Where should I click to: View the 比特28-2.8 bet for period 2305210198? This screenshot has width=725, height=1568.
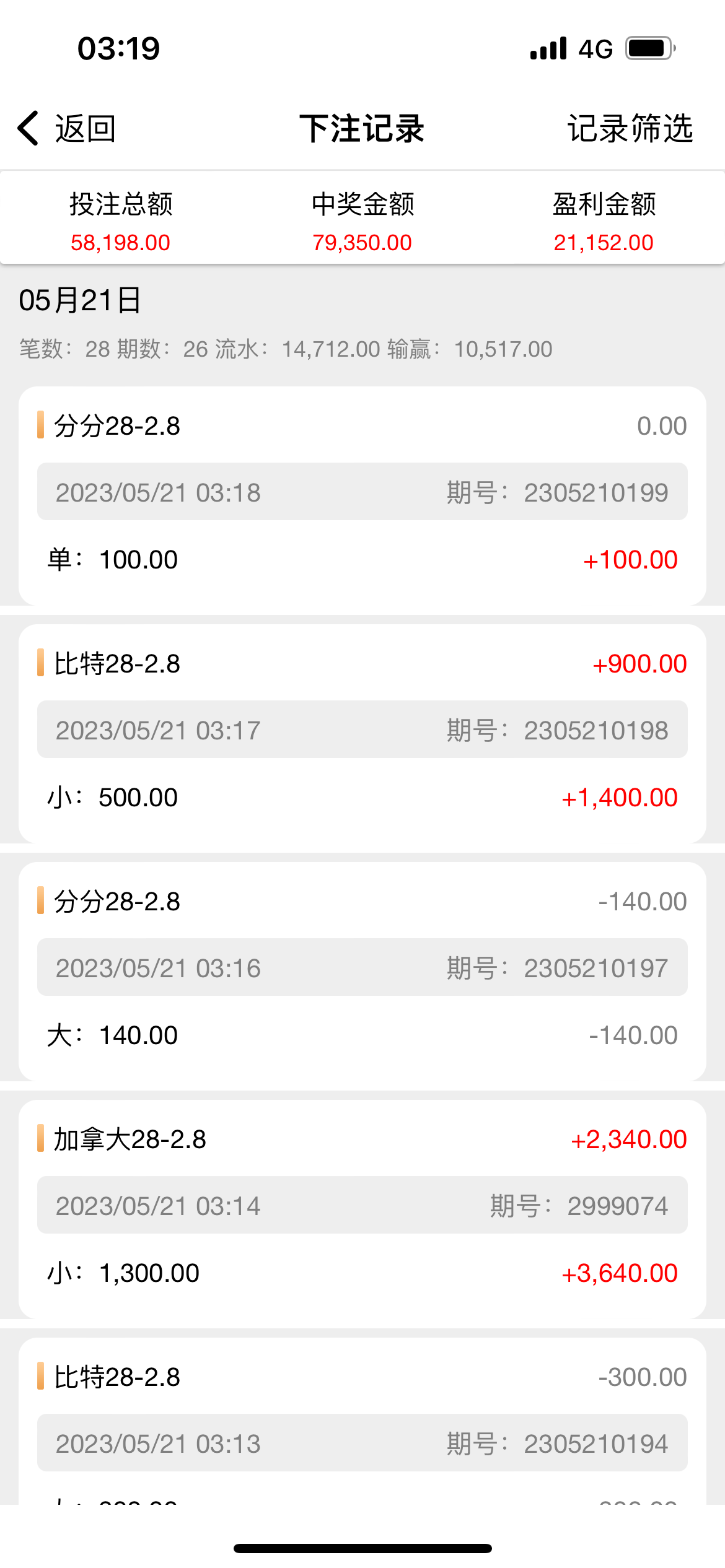pos(362,733)
